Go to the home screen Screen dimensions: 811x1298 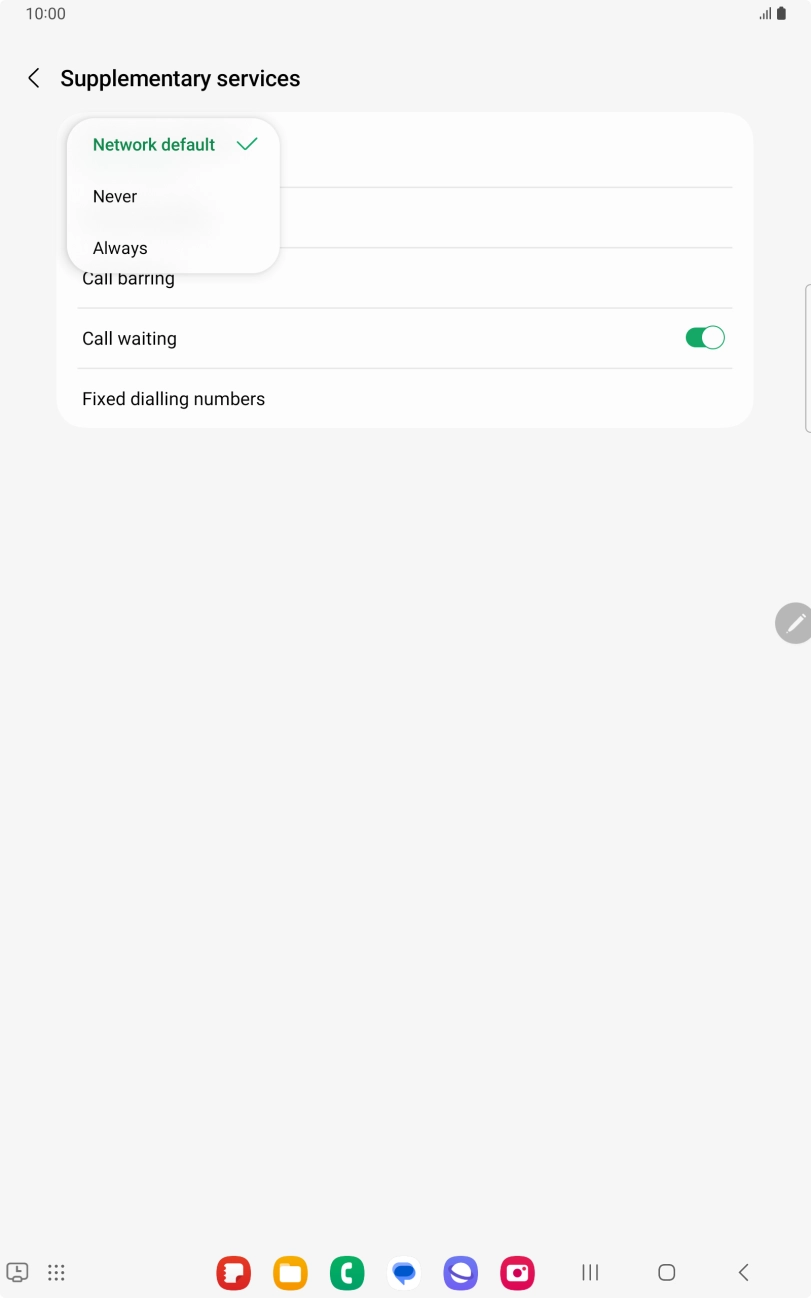(x=666, y=1273)
